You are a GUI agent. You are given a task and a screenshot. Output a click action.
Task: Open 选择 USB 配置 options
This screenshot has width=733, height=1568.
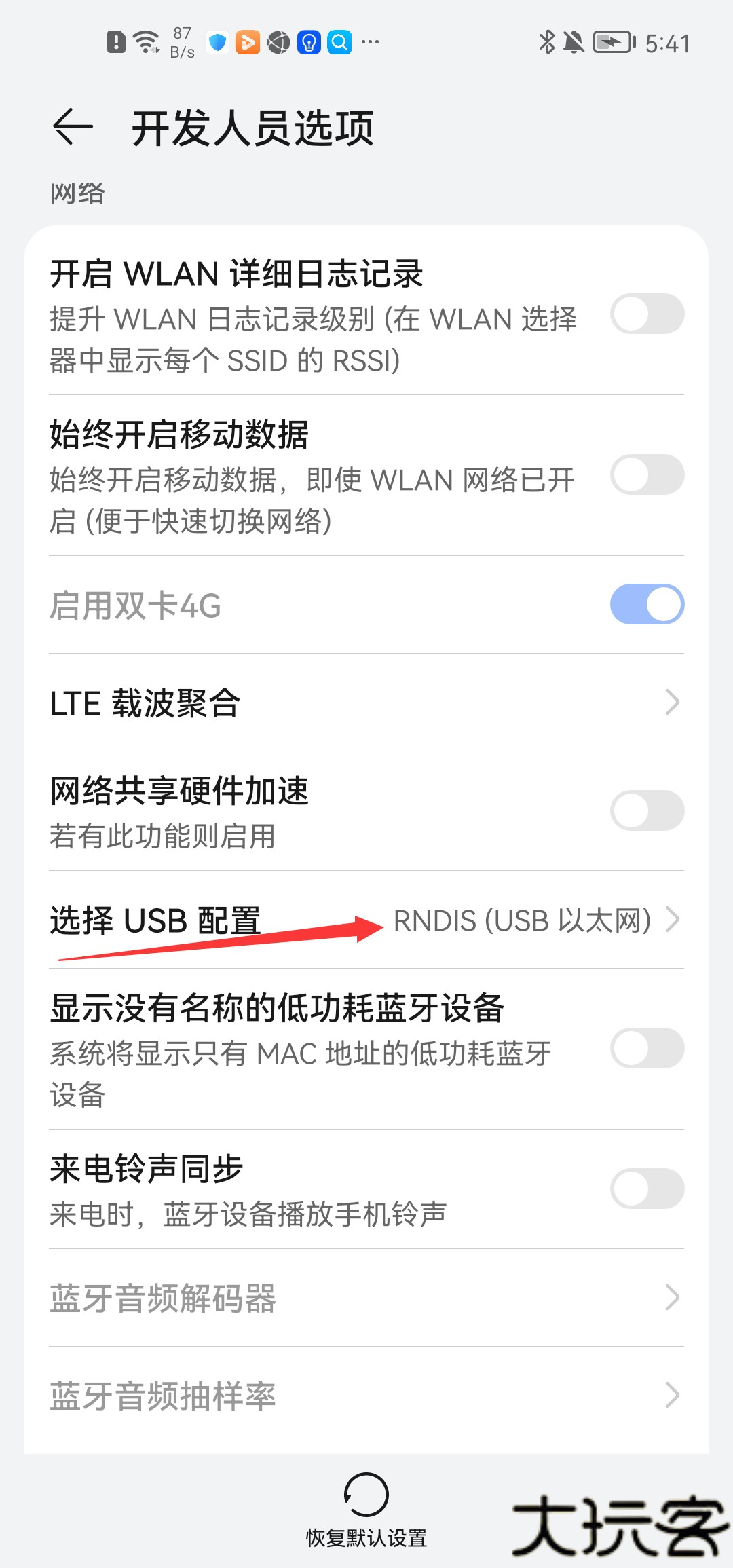click(366, 920)
